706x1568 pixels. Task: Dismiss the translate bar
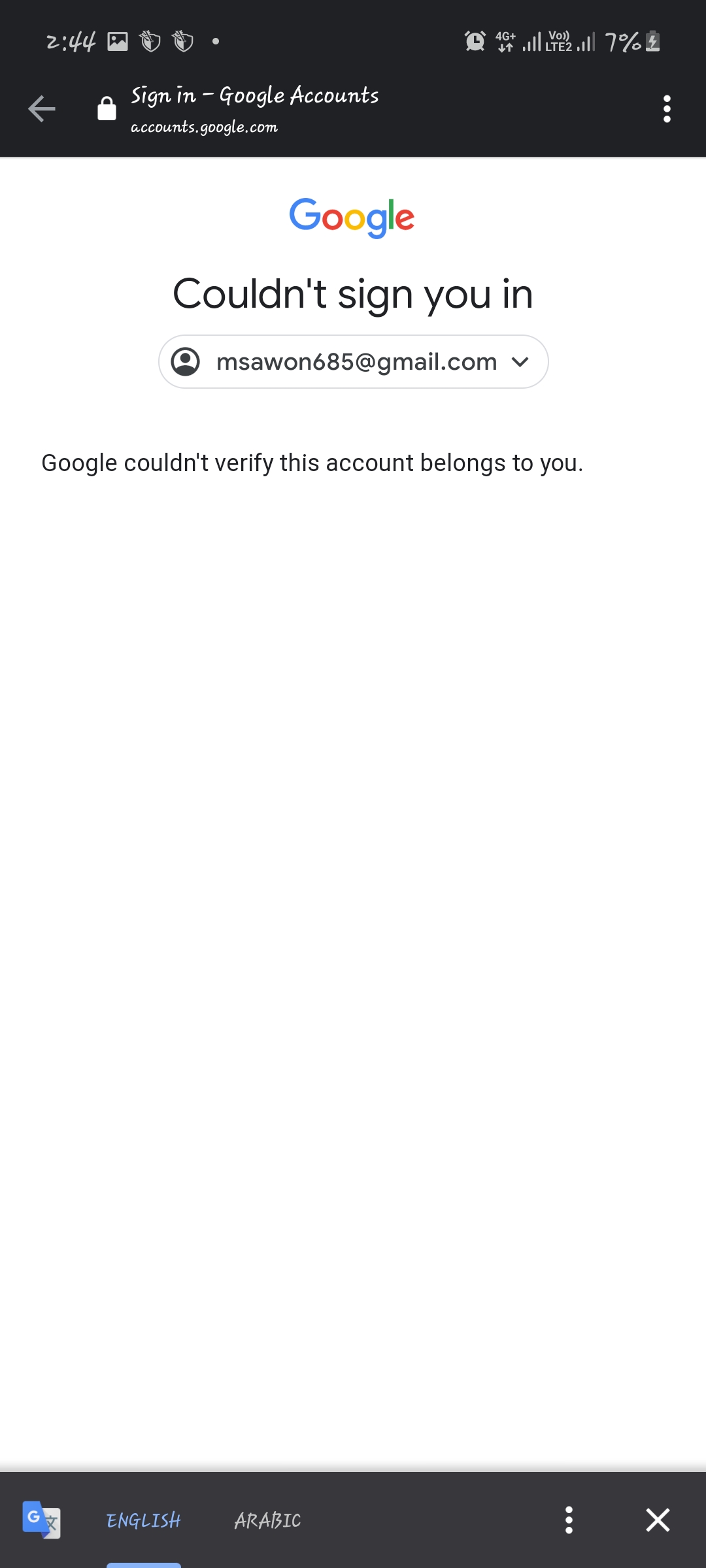pos(658,1520)
